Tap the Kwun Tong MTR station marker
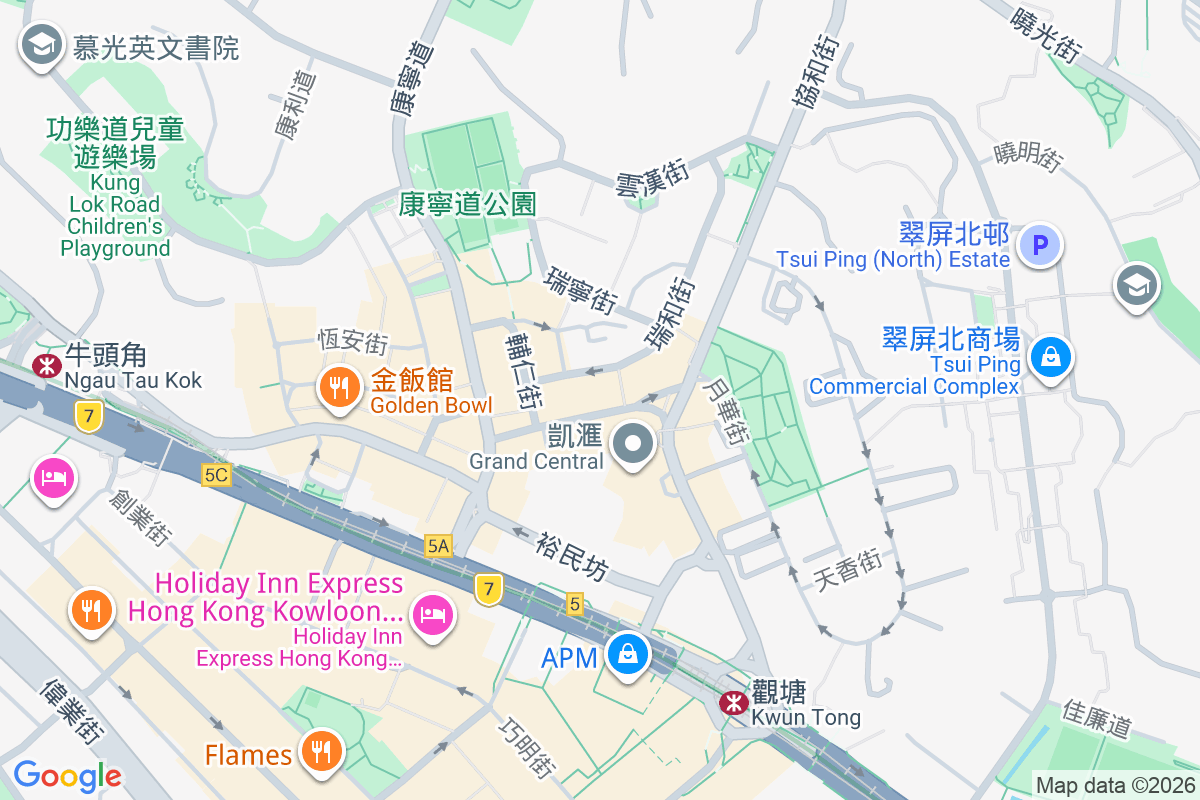 pyautogui.click(x=734, y=703)
